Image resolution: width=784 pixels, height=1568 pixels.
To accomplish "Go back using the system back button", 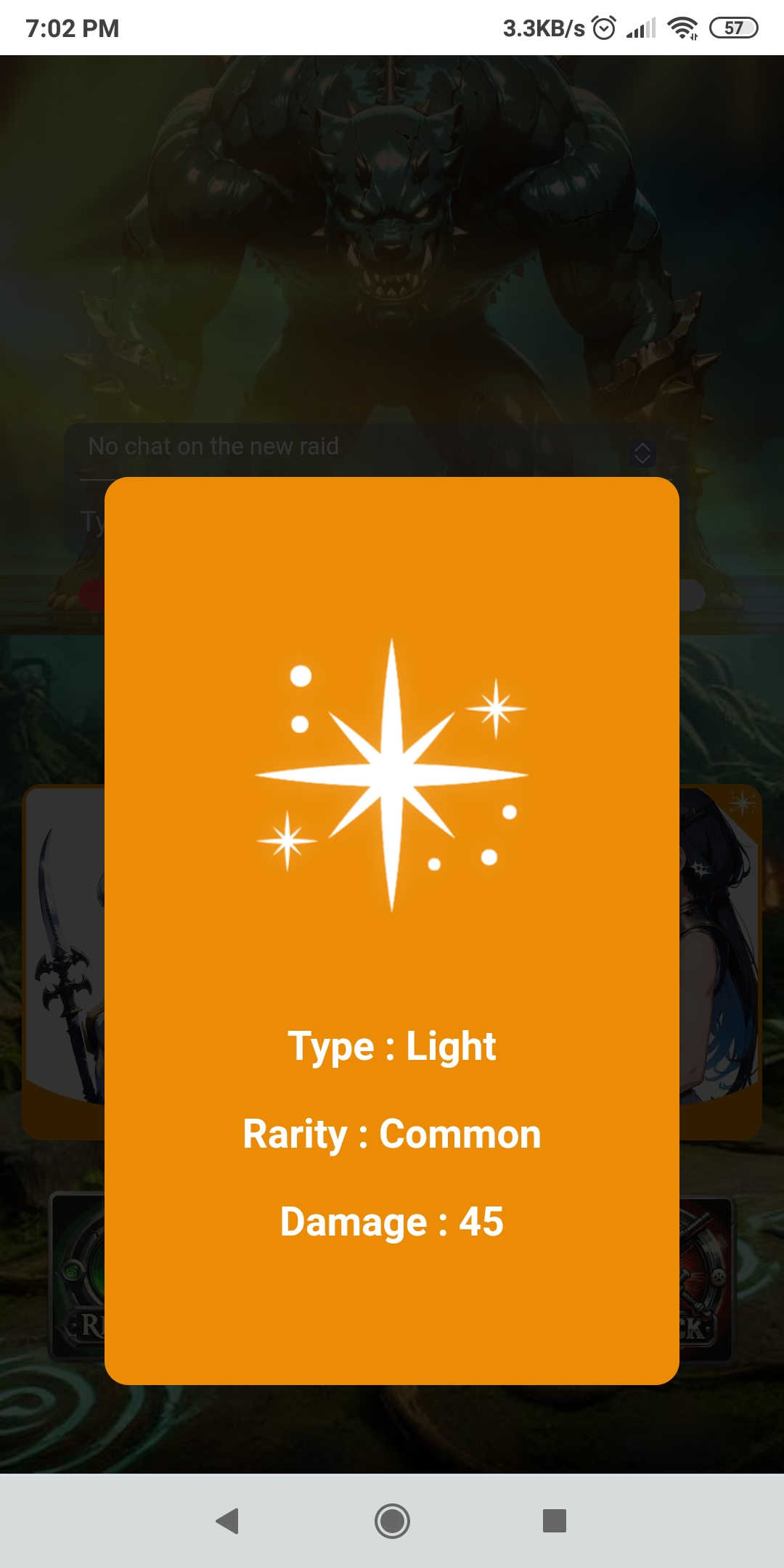I will point(228,1521).
